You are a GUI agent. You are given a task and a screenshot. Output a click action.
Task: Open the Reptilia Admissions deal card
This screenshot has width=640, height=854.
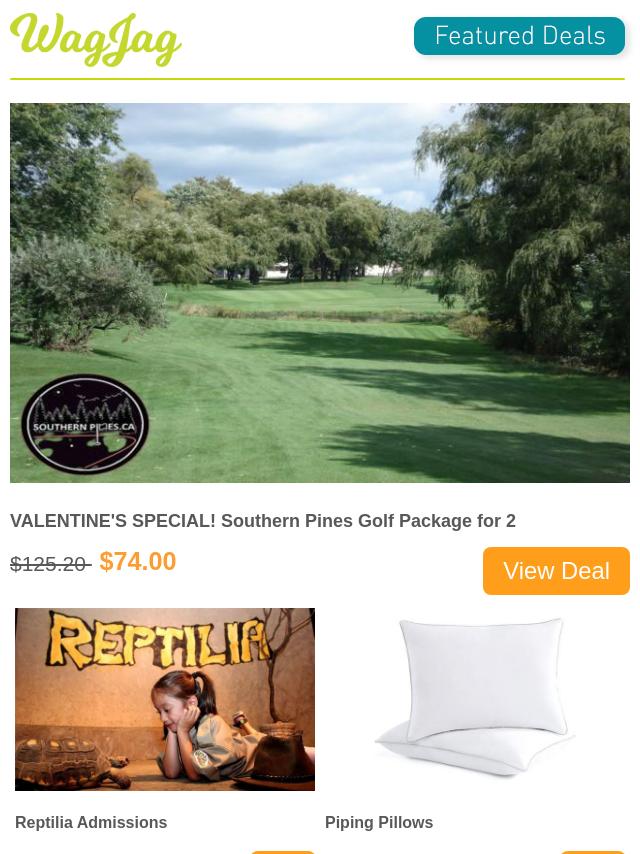[x=165, y=700]
